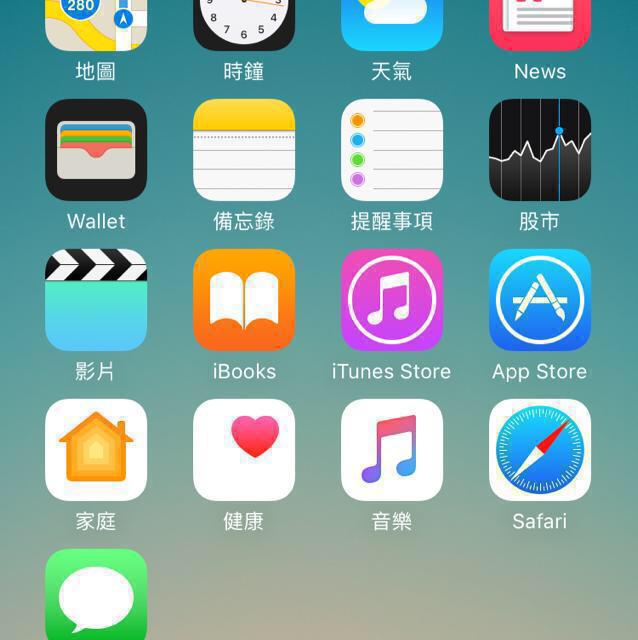This screenshot has width=638, height=640.
Task: Launch the App Store
Action: (540, 300)
